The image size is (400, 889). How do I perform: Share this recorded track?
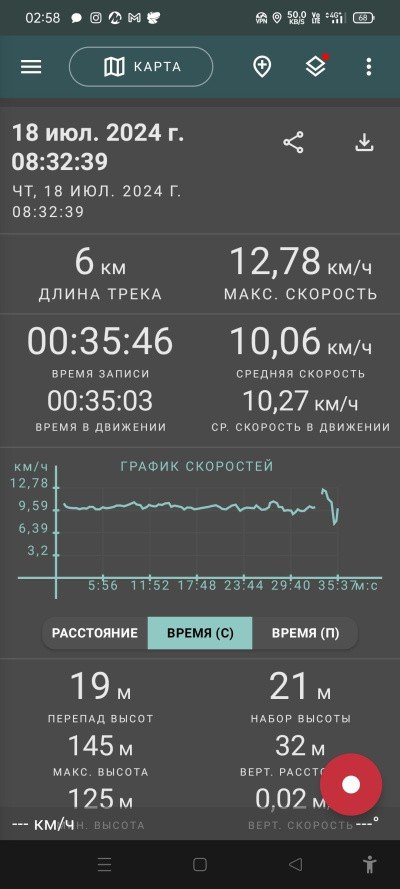click(x=293, y=143)
